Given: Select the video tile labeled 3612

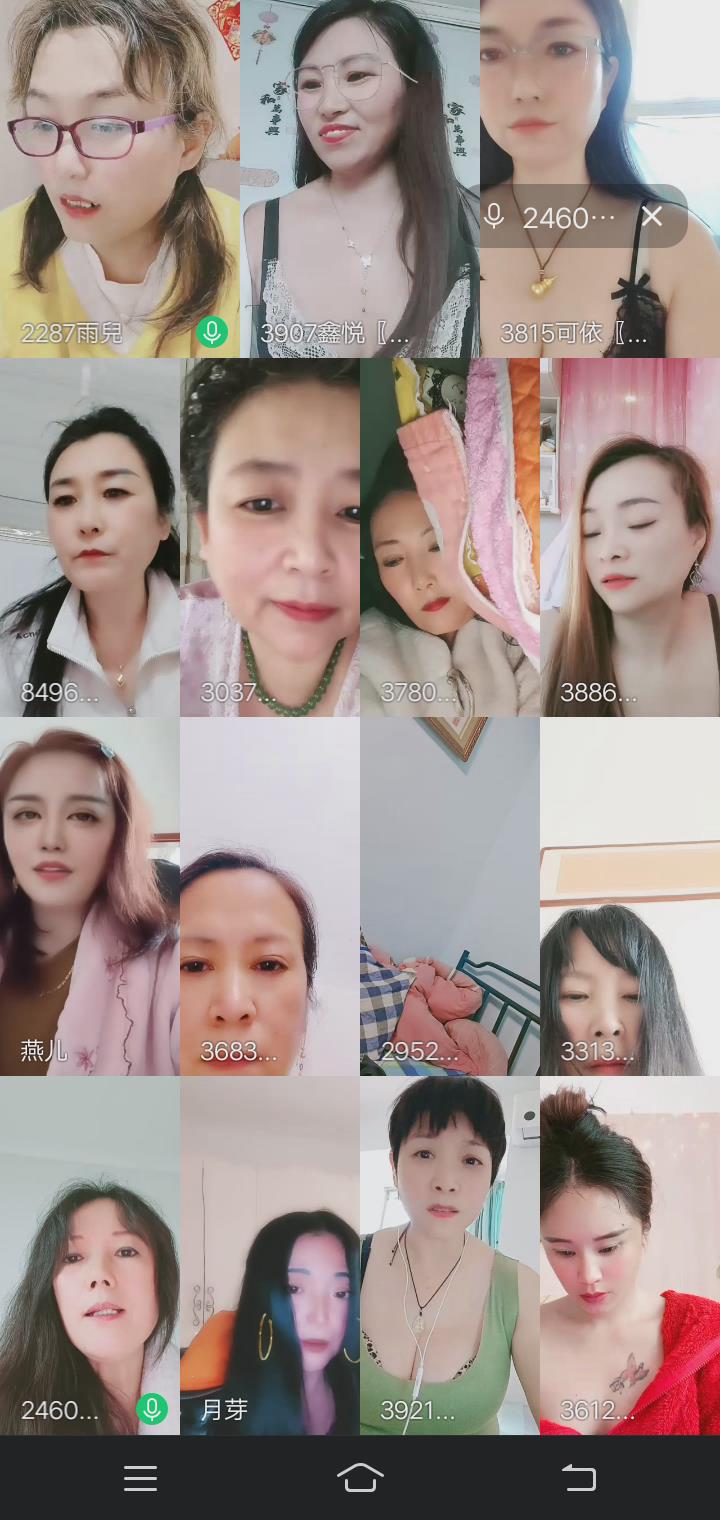Looking at the screenshot, I should coord(630,1256).
